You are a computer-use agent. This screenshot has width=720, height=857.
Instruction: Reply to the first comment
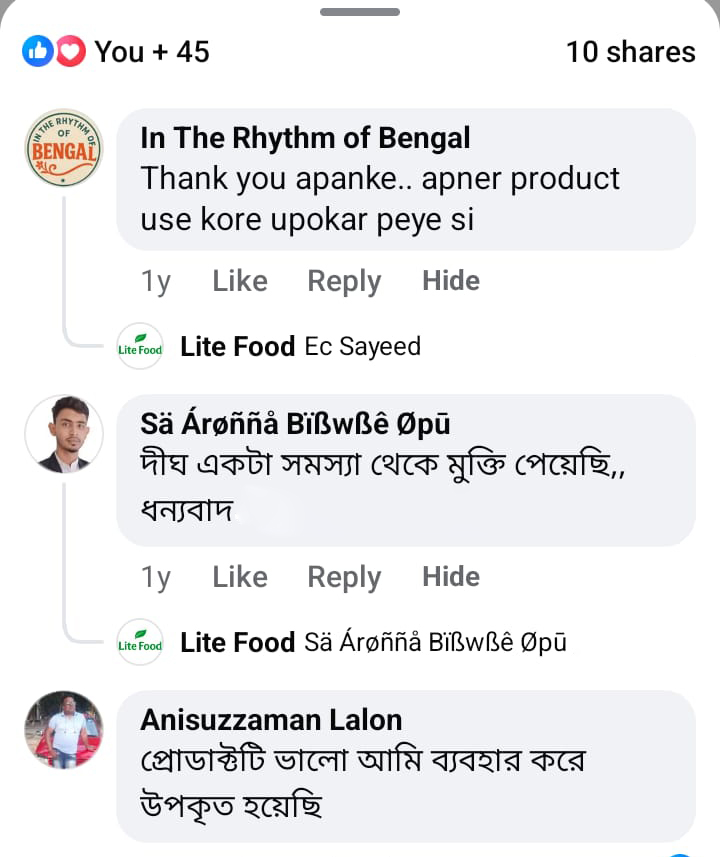(344, 281)
